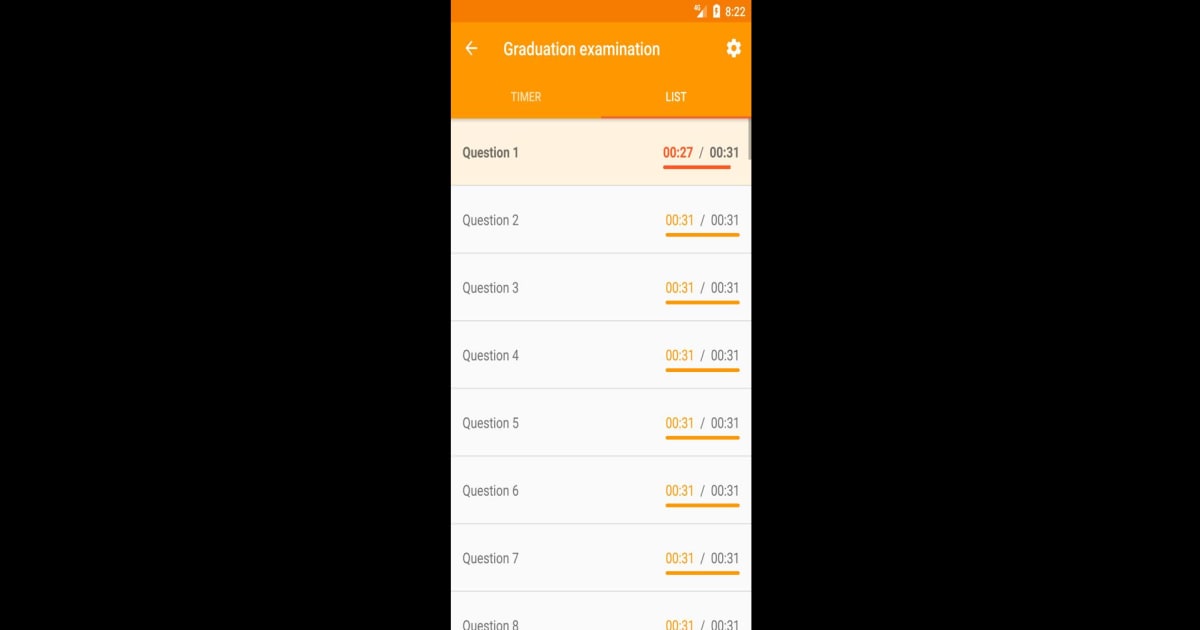Tap the Question 7 row
The height and width of the screenshot is (630, 1200).
coord(600,558)
